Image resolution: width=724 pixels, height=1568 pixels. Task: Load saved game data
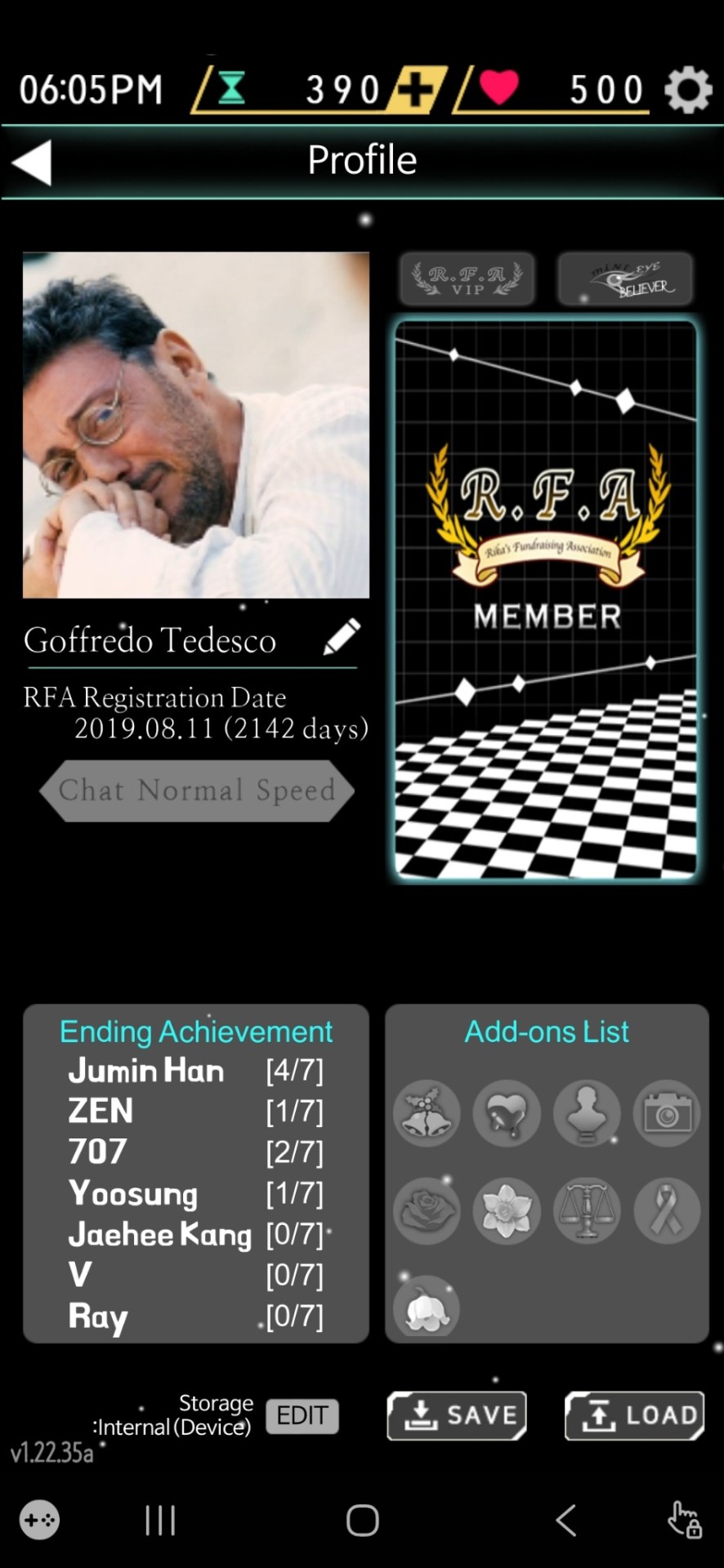[x=634, y=1415]
